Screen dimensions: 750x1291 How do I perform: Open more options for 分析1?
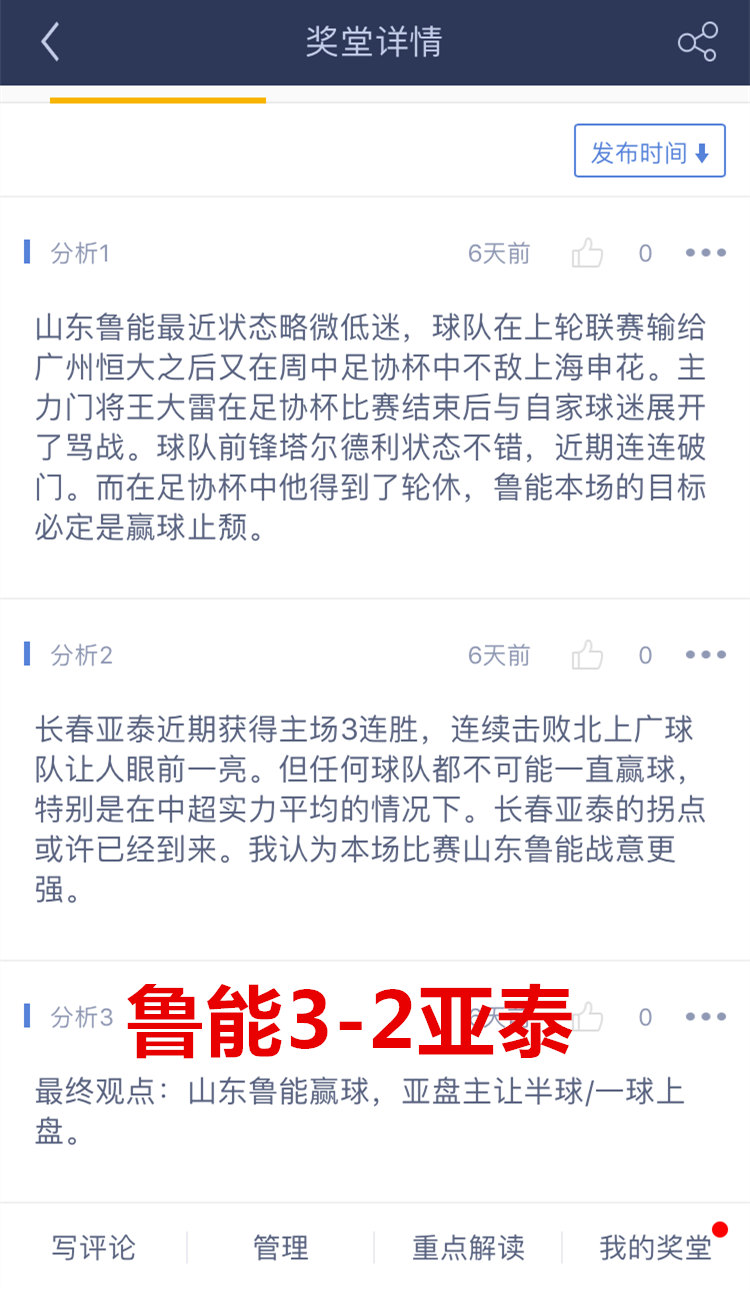click(706, 253)
